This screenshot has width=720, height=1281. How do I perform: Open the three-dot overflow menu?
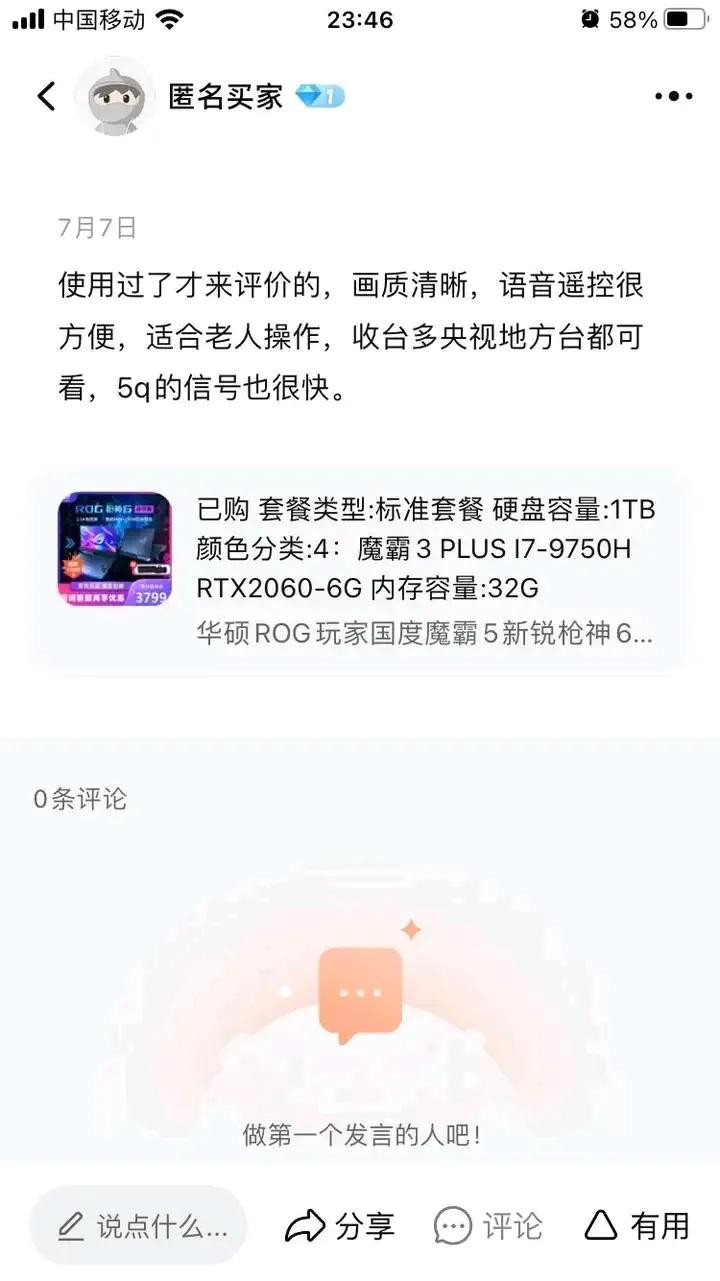[673, 96]
